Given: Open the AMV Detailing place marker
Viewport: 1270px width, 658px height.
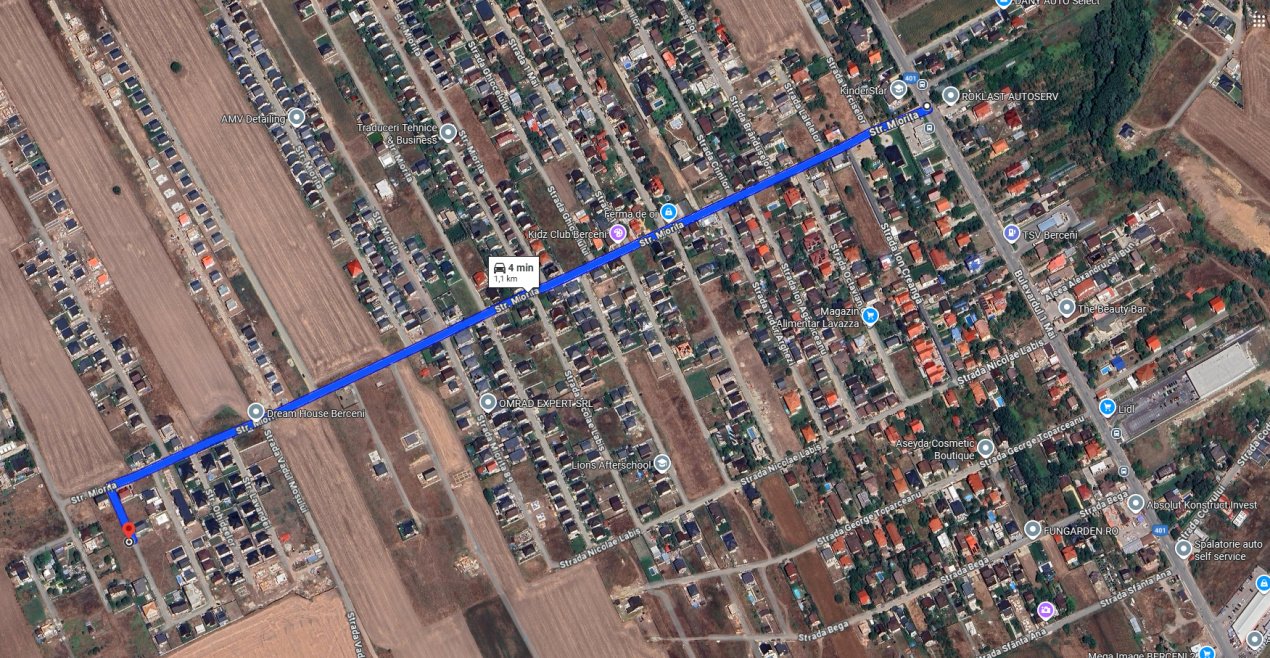Looking at the screenshot, I should 296,118.
